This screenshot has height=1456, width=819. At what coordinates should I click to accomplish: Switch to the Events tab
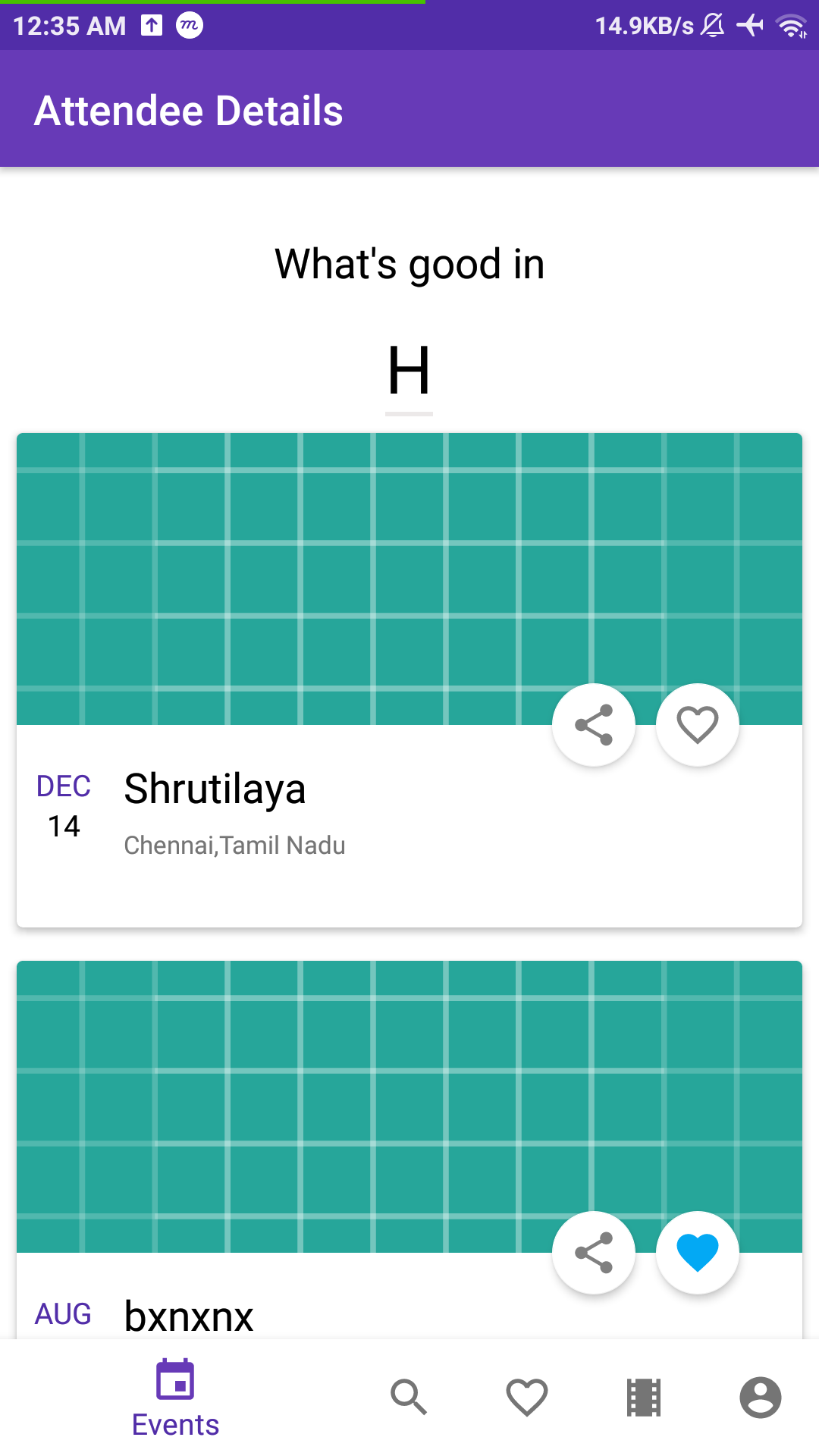point(175,1398)
